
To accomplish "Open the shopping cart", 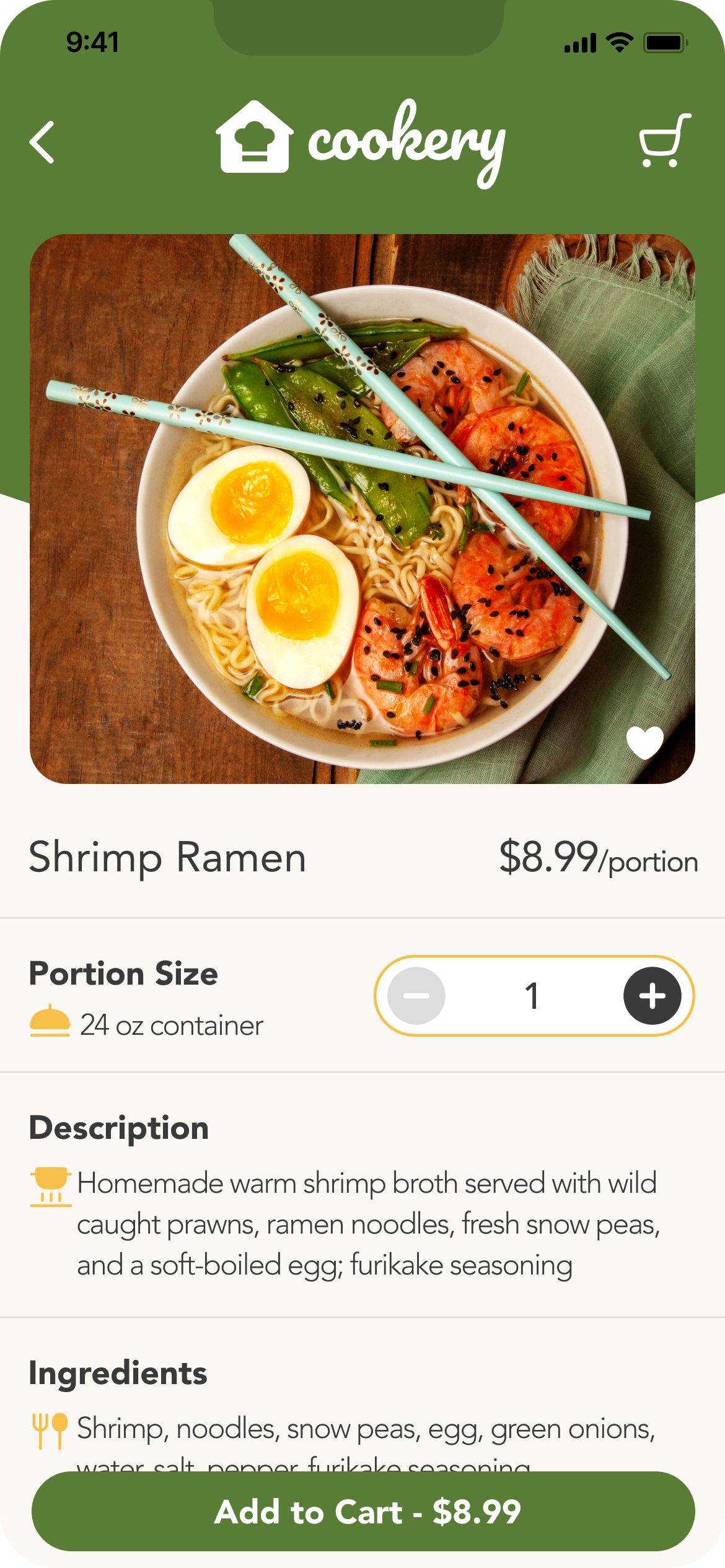I will tap(664, 141).
